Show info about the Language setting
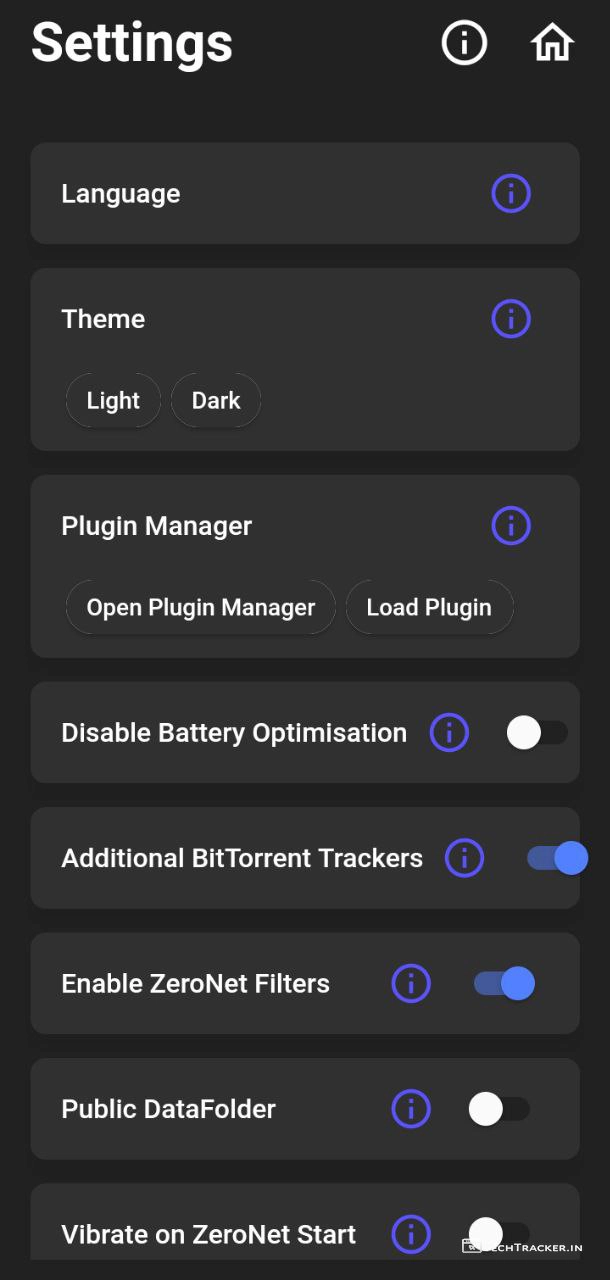The height and width of the screenshot is (1280, 610). [511, 193]
